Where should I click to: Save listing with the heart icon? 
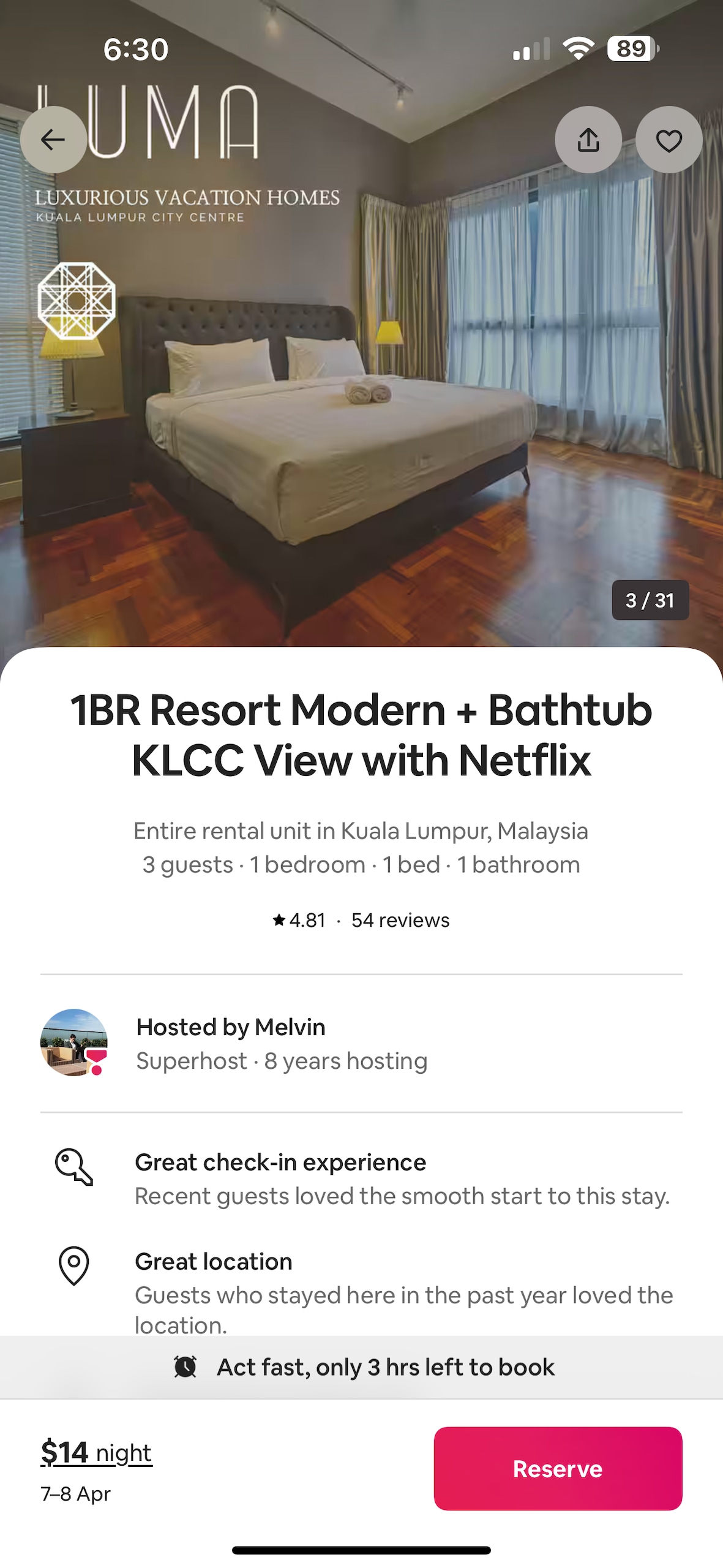669,140
